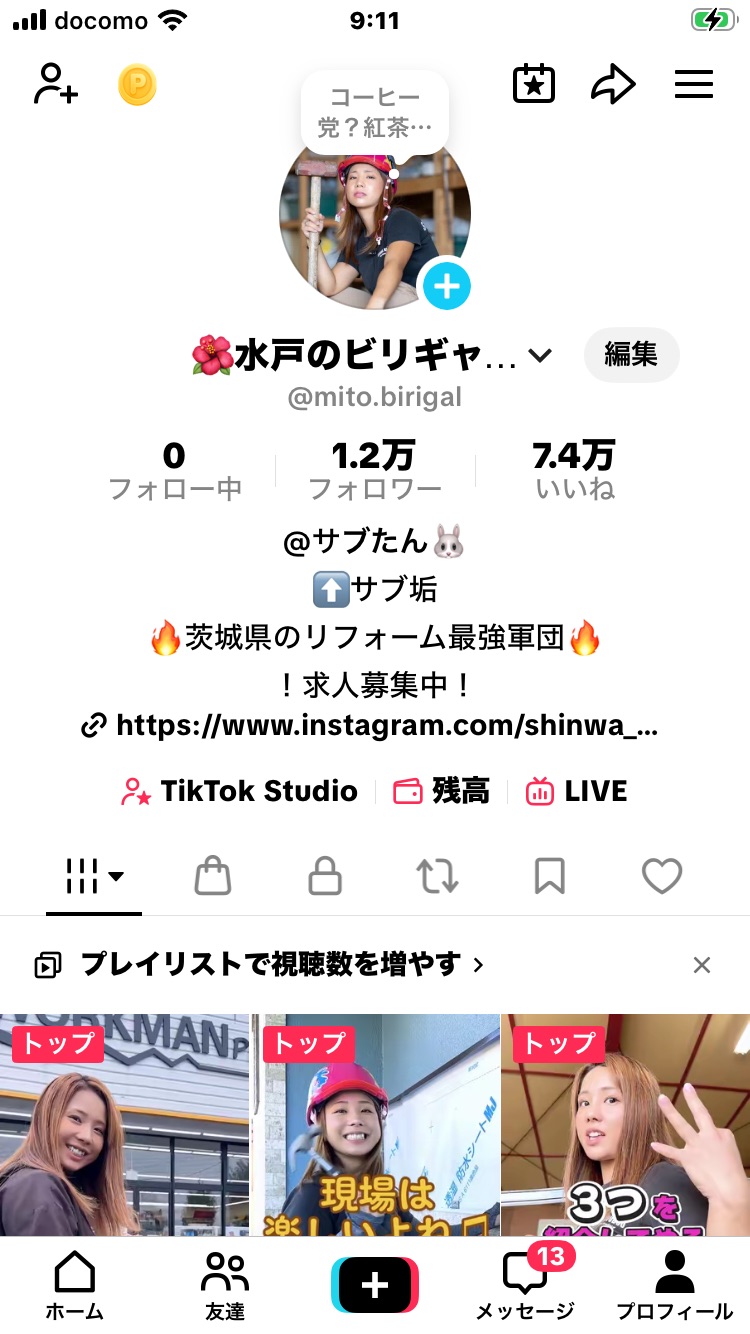Image resolution: width=750 pixels, height=1334 pixels.
Task: Share this profile
Action: pos(613,85)
